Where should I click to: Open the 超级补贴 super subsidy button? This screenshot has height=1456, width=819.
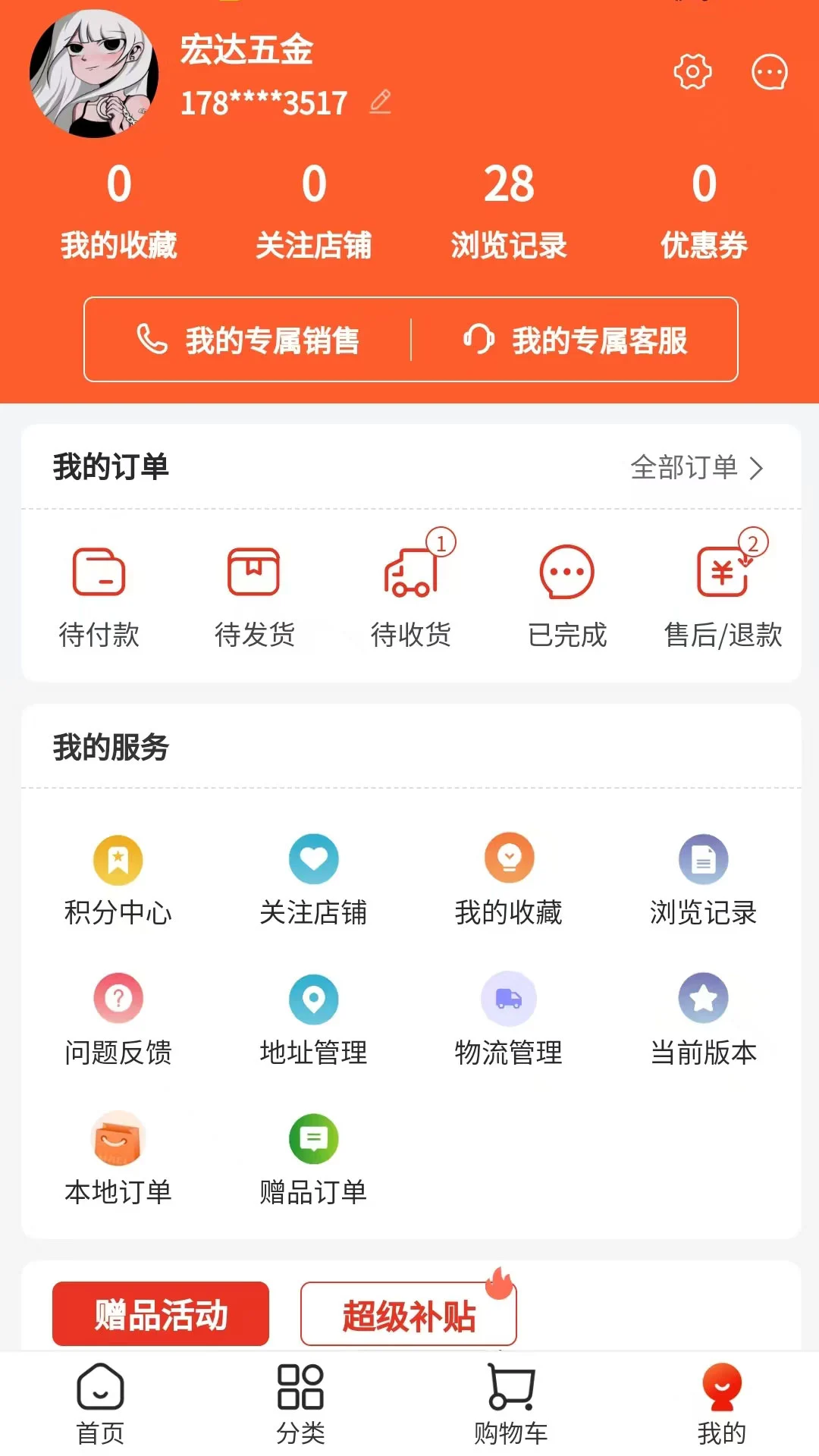[x=408, y=1314]
